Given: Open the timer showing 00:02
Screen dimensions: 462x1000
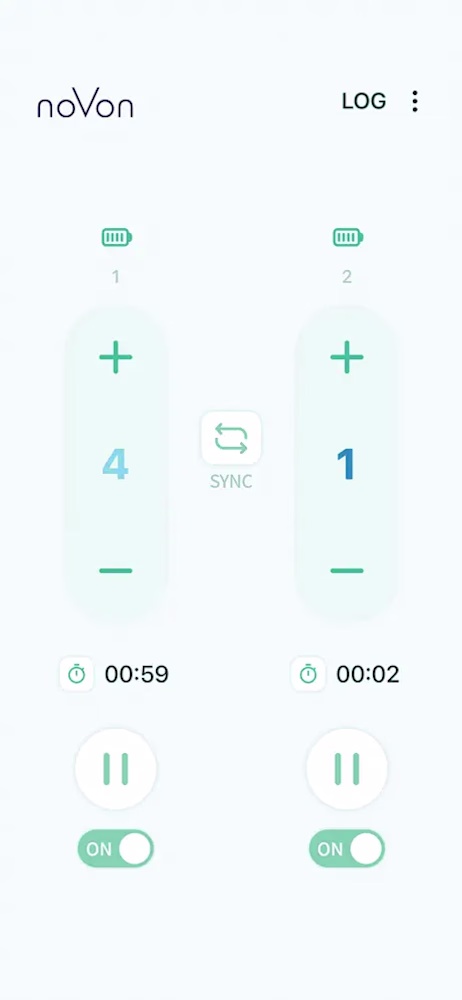Looking at the screenshot, I should (346, 674).
